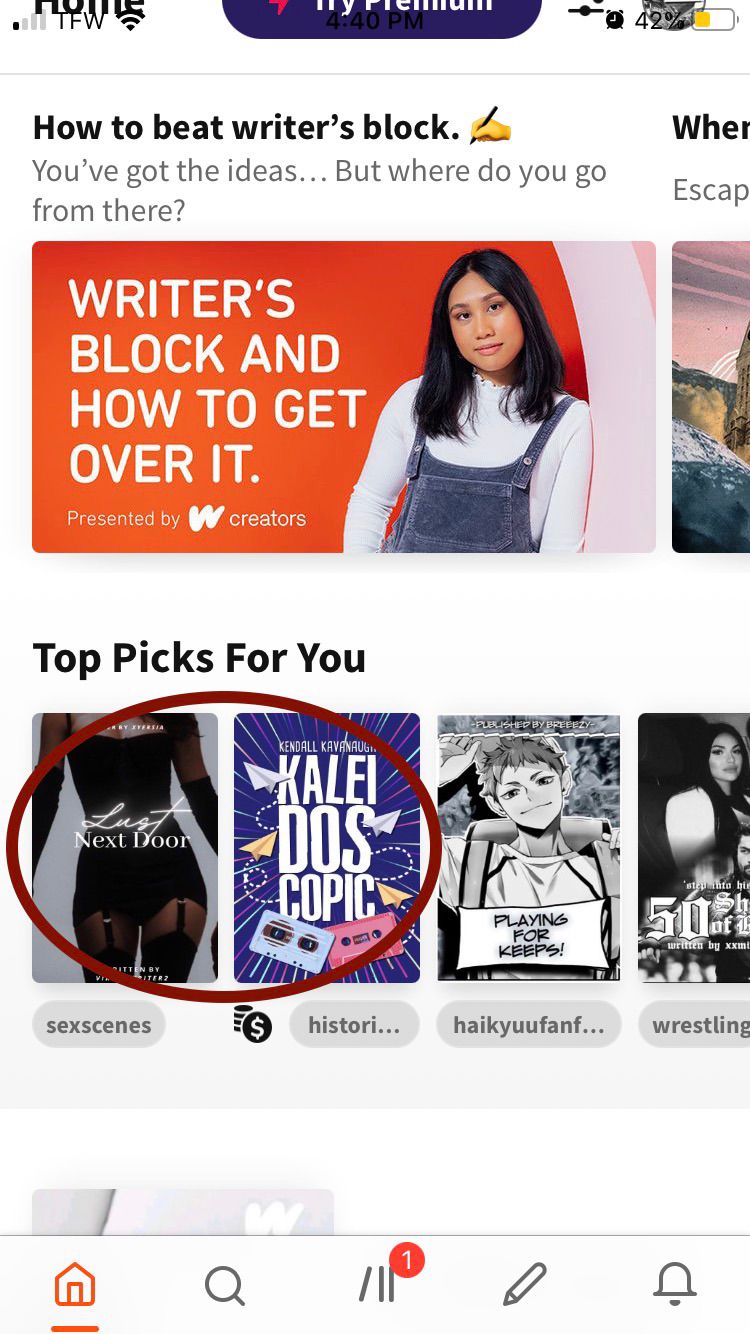Switch to the Write pencil tab

525,1284
